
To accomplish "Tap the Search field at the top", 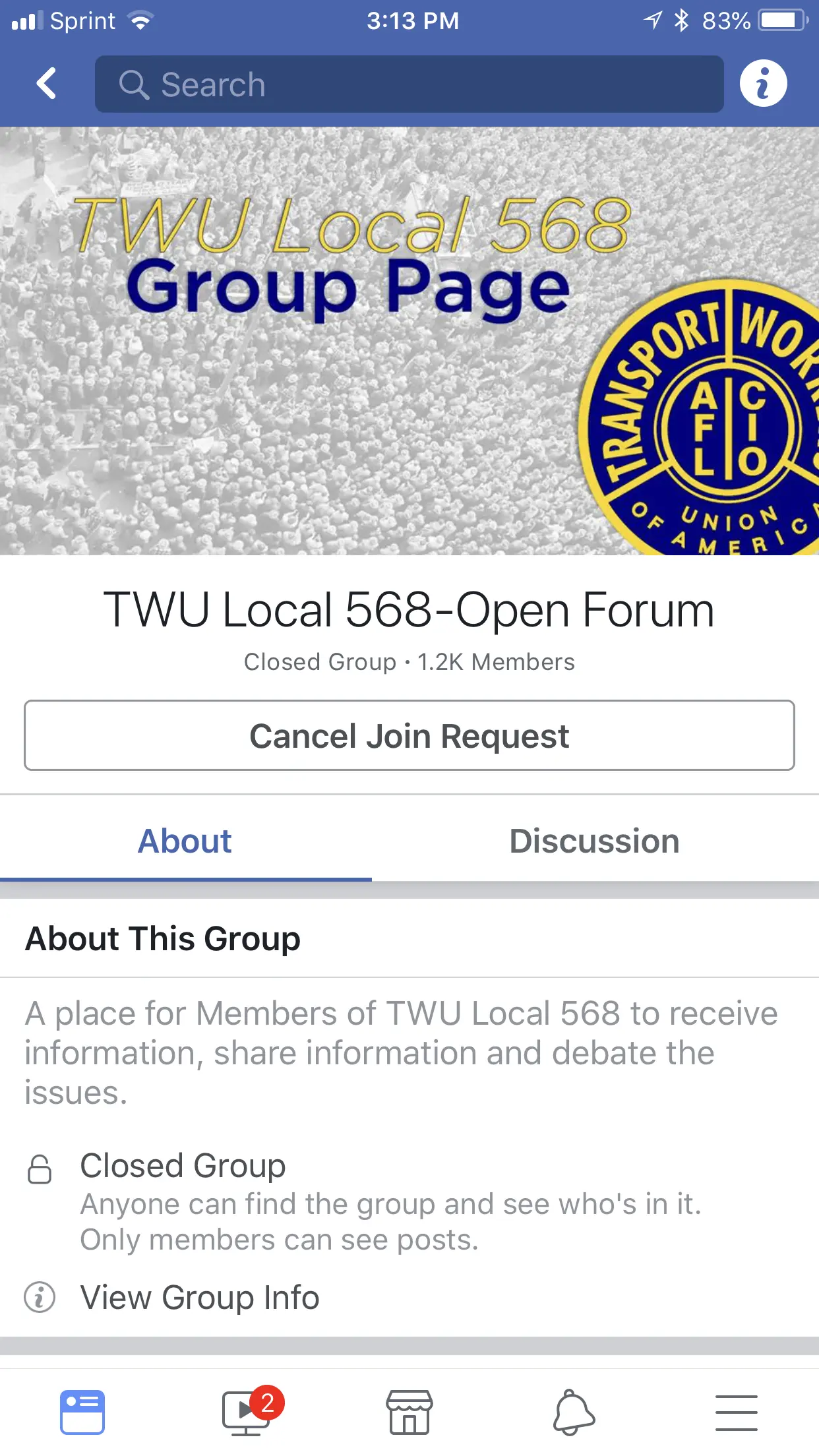I will (409, 84).
